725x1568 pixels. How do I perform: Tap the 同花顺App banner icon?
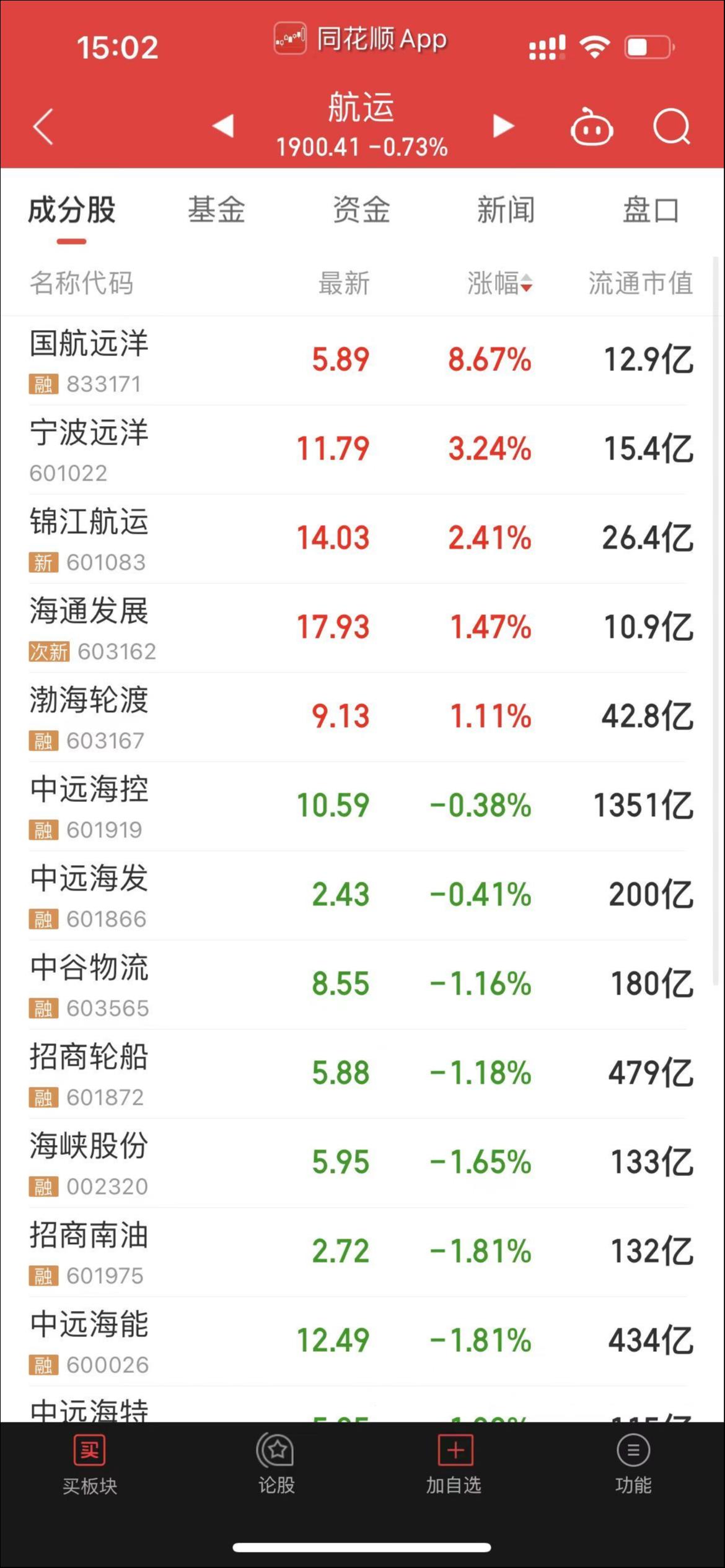click(289, 38)
